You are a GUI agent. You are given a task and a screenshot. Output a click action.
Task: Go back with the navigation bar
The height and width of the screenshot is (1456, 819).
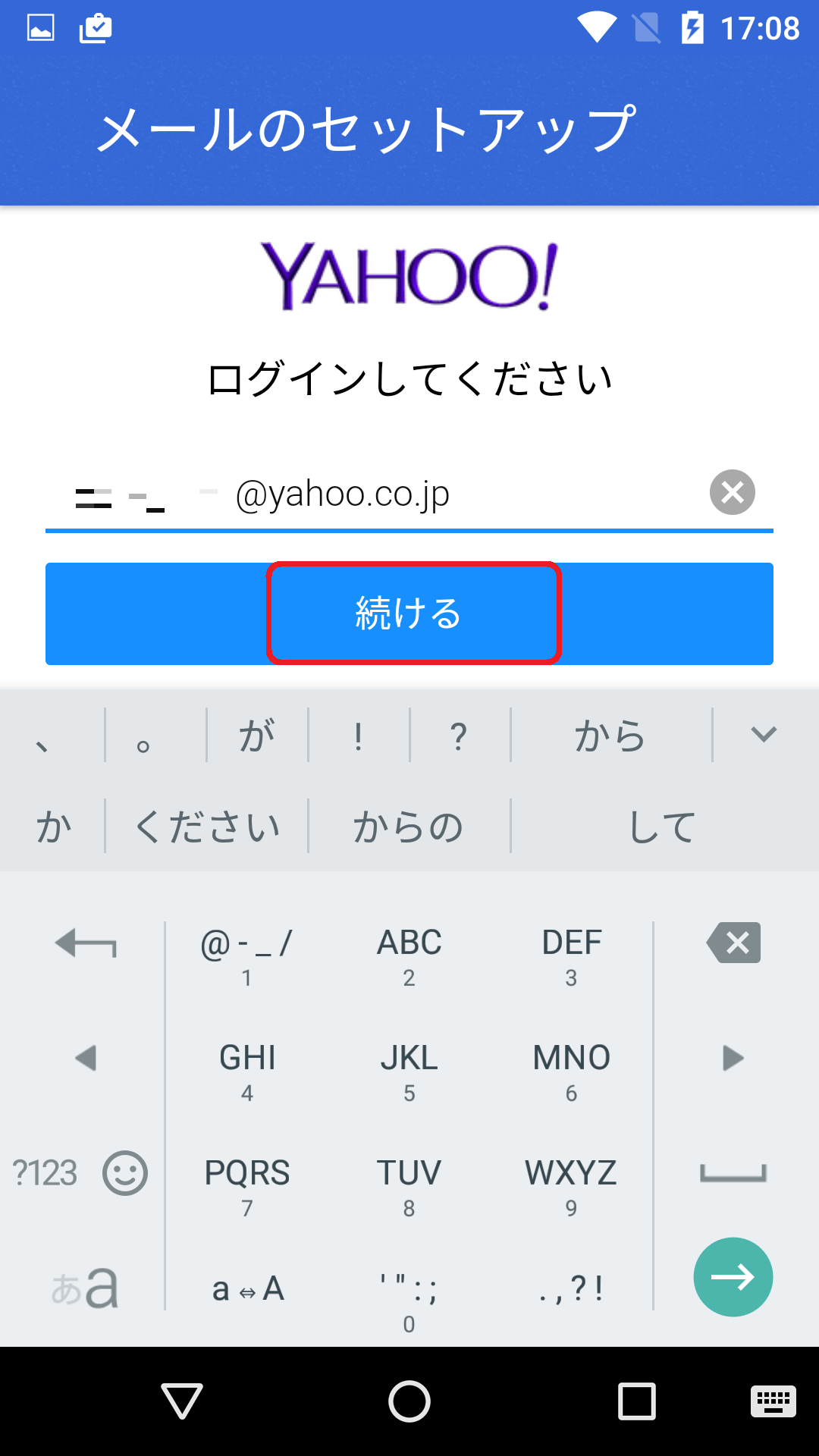[182, 1401]
